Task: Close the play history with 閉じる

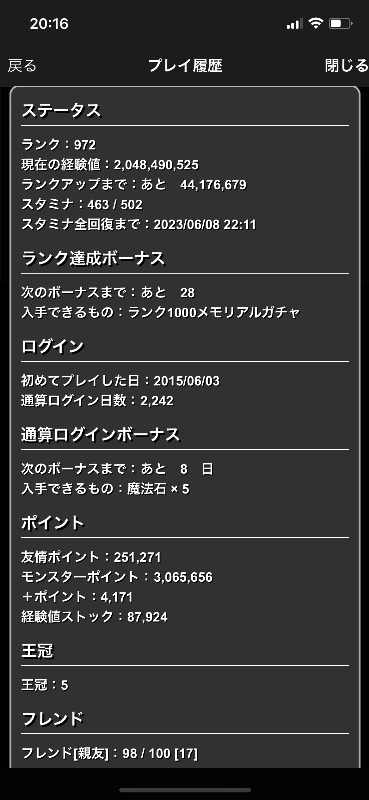Action: 346,66
